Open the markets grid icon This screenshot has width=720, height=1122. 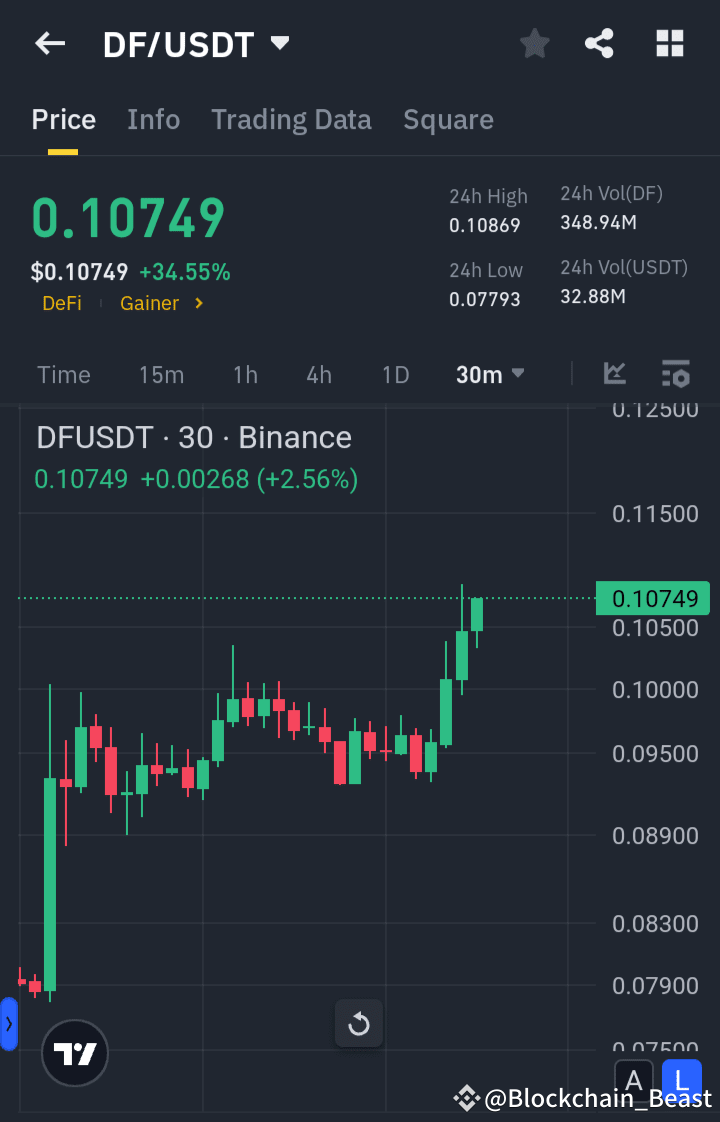[x=669, y=43]
